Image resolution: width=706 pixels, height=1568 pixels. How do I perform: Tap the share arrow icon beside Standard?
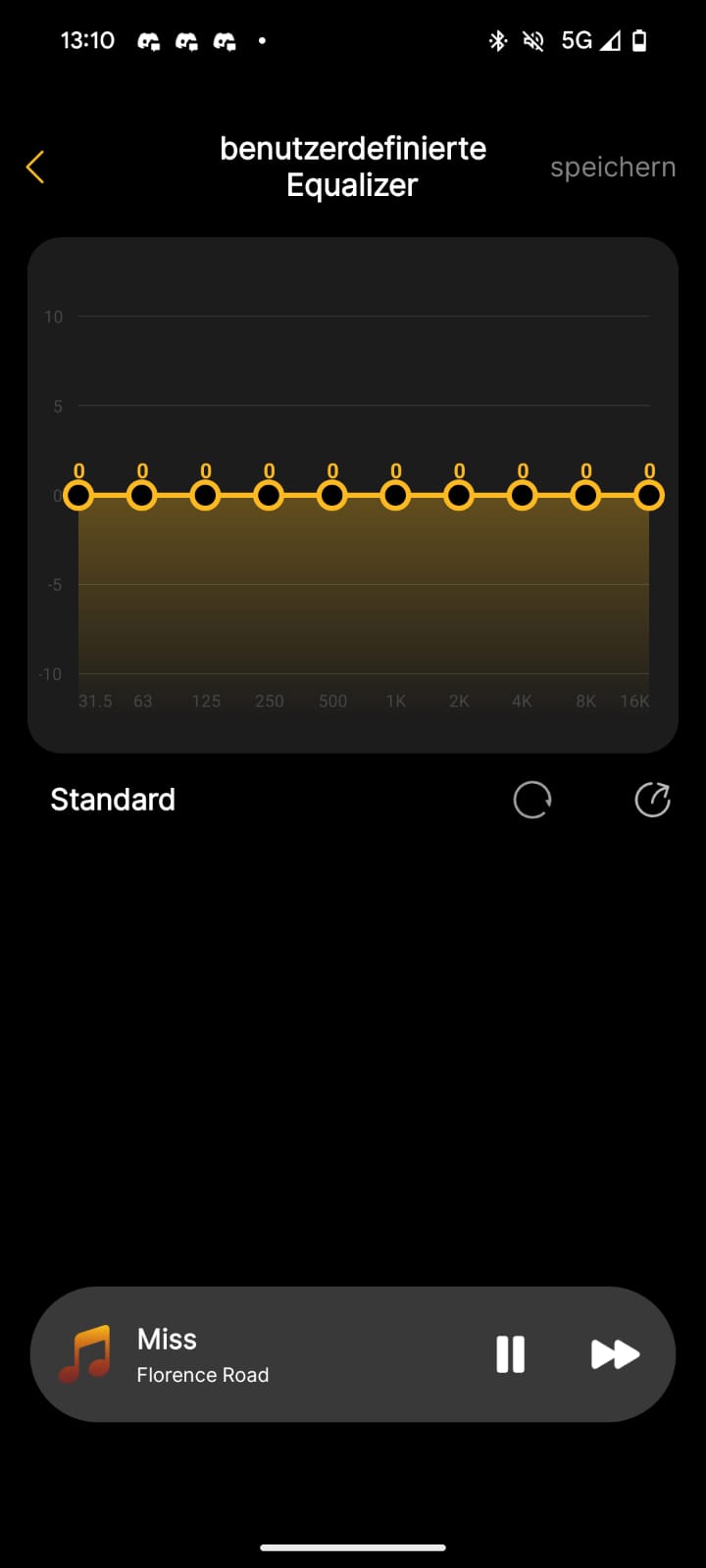[x=652, y=800]
